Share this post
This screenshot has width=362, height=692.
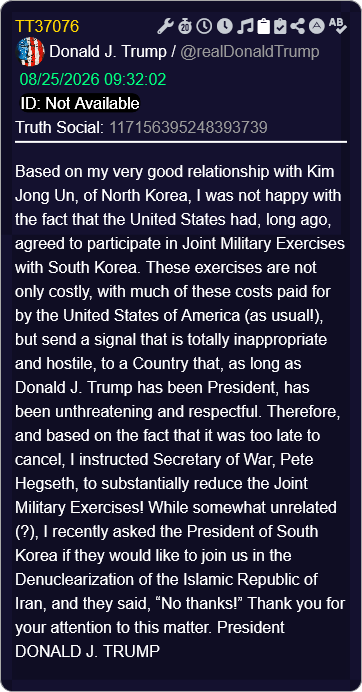tap(298, 26)
